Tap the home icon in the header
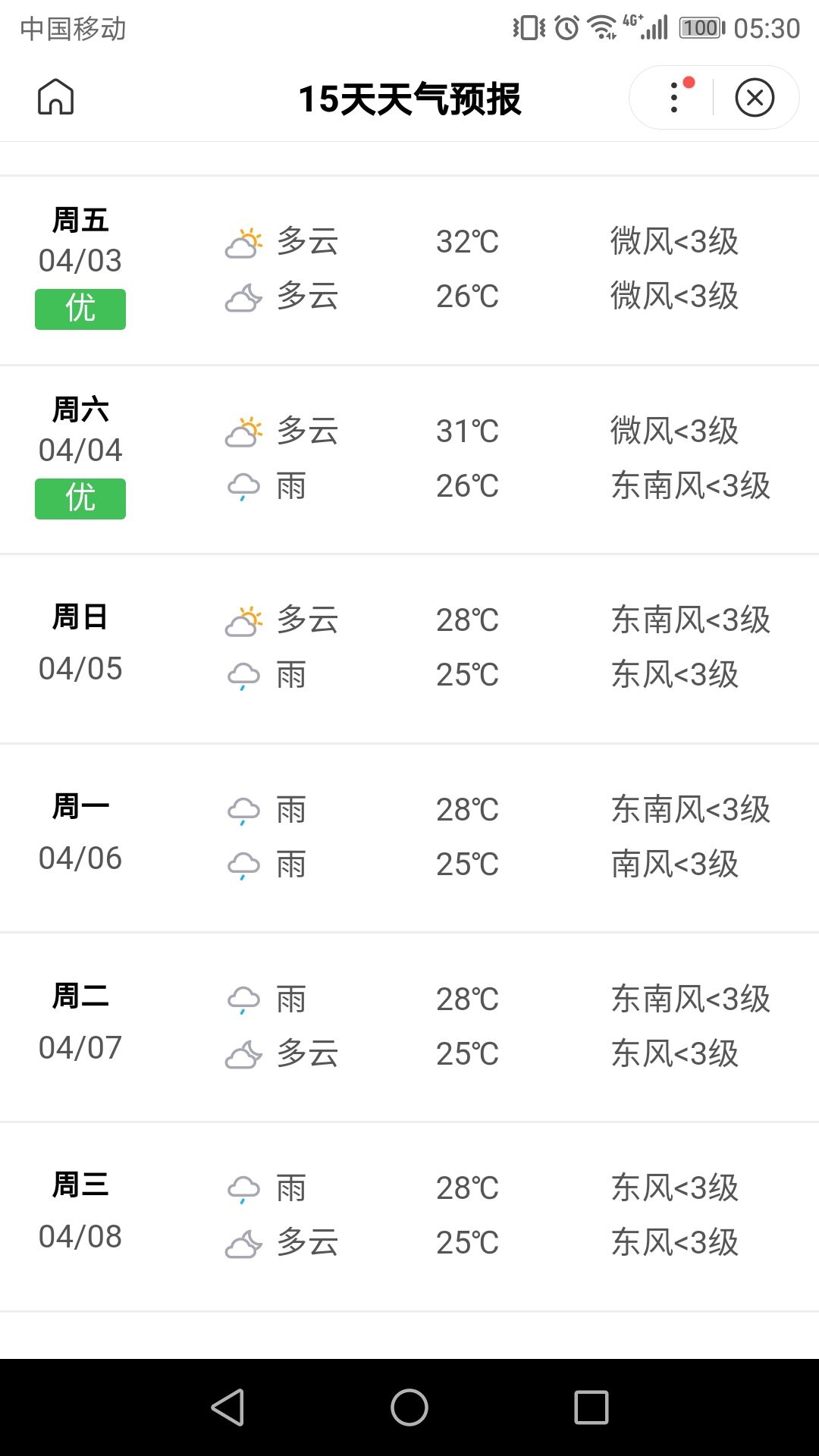Viewport: 819px width, 1456px height. click(56, 97)
